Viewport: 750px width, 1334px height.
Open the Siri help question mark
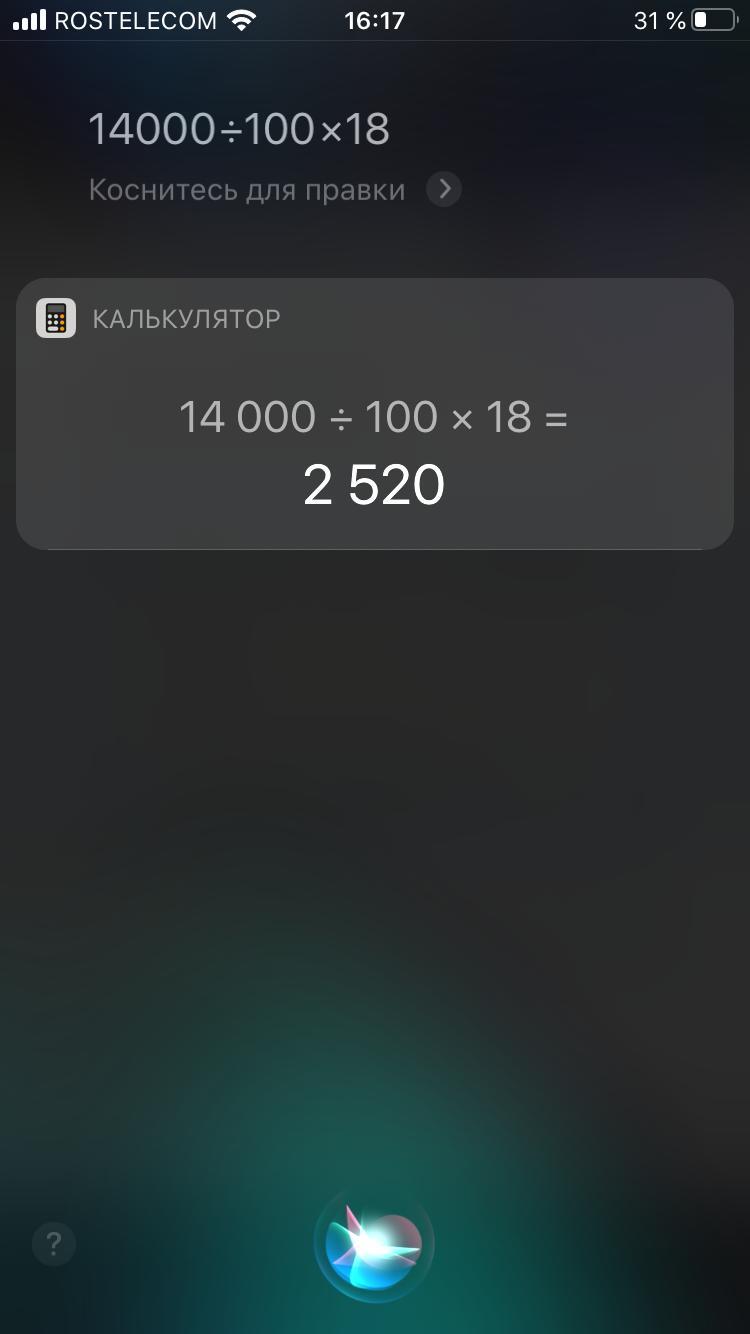coord(54,1244)
